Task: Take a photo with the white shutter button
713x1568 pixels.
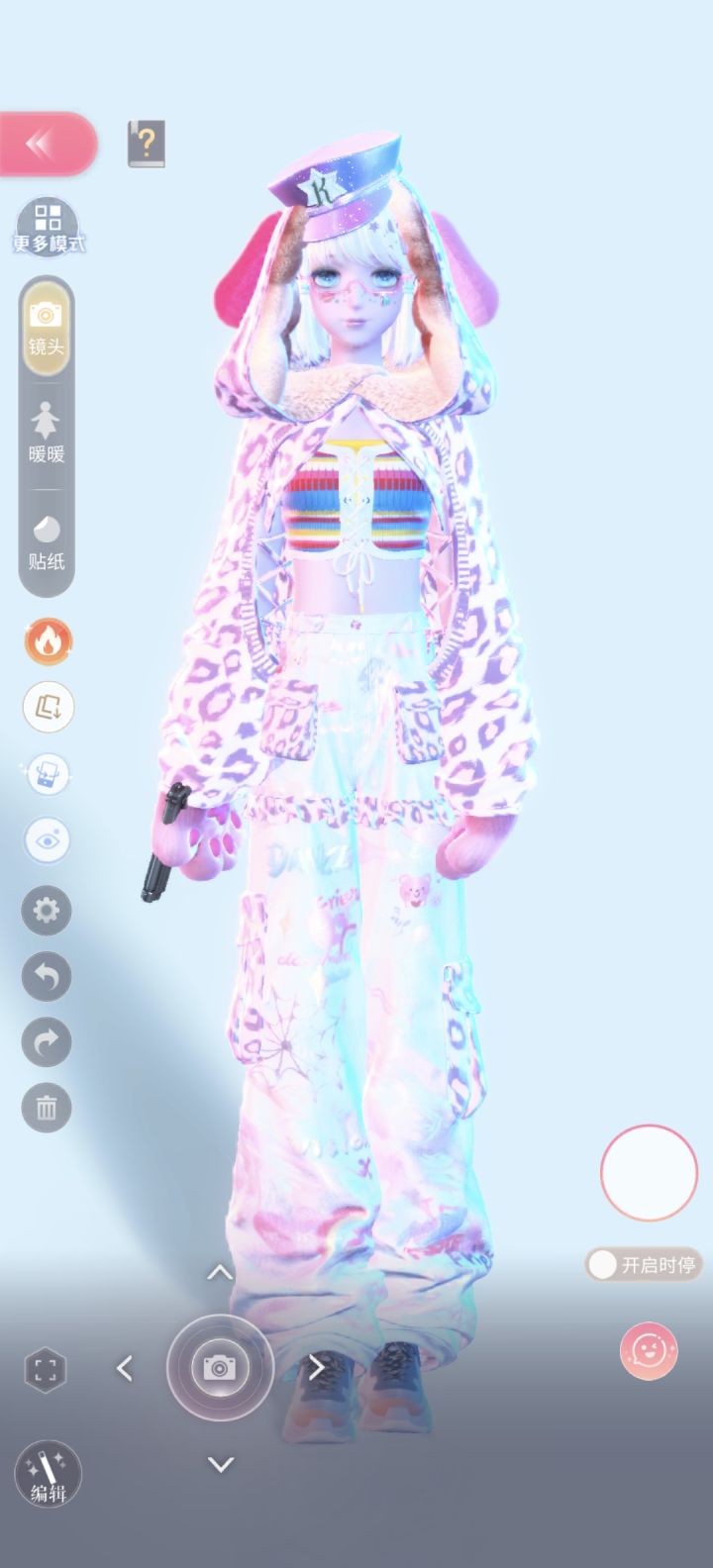Action: pyautogui.click(x=649, y=1172)
